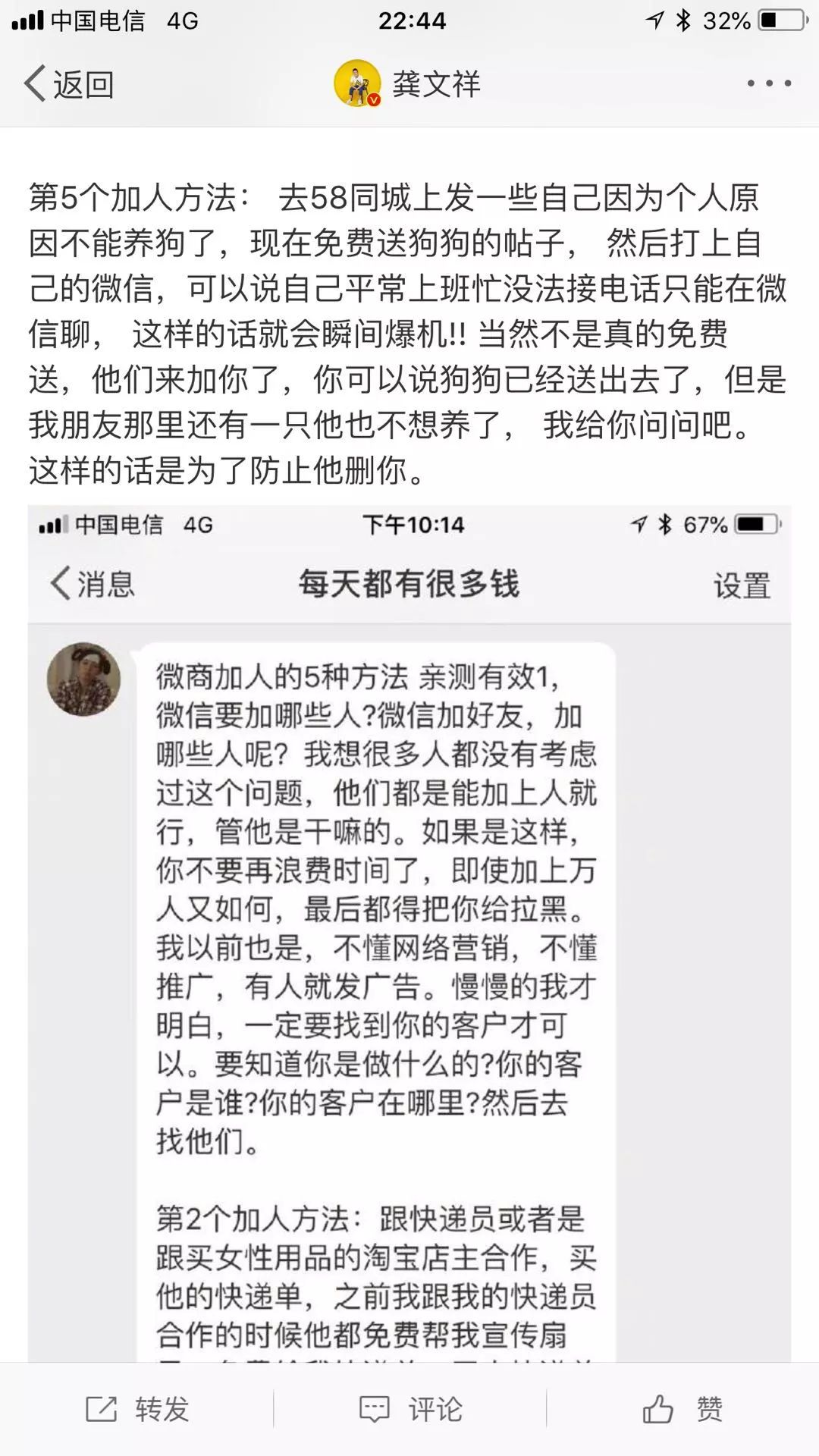Go back with the 返回 button
The image size is (819, 1456).
pyautogui.click(x=68, y=84)
